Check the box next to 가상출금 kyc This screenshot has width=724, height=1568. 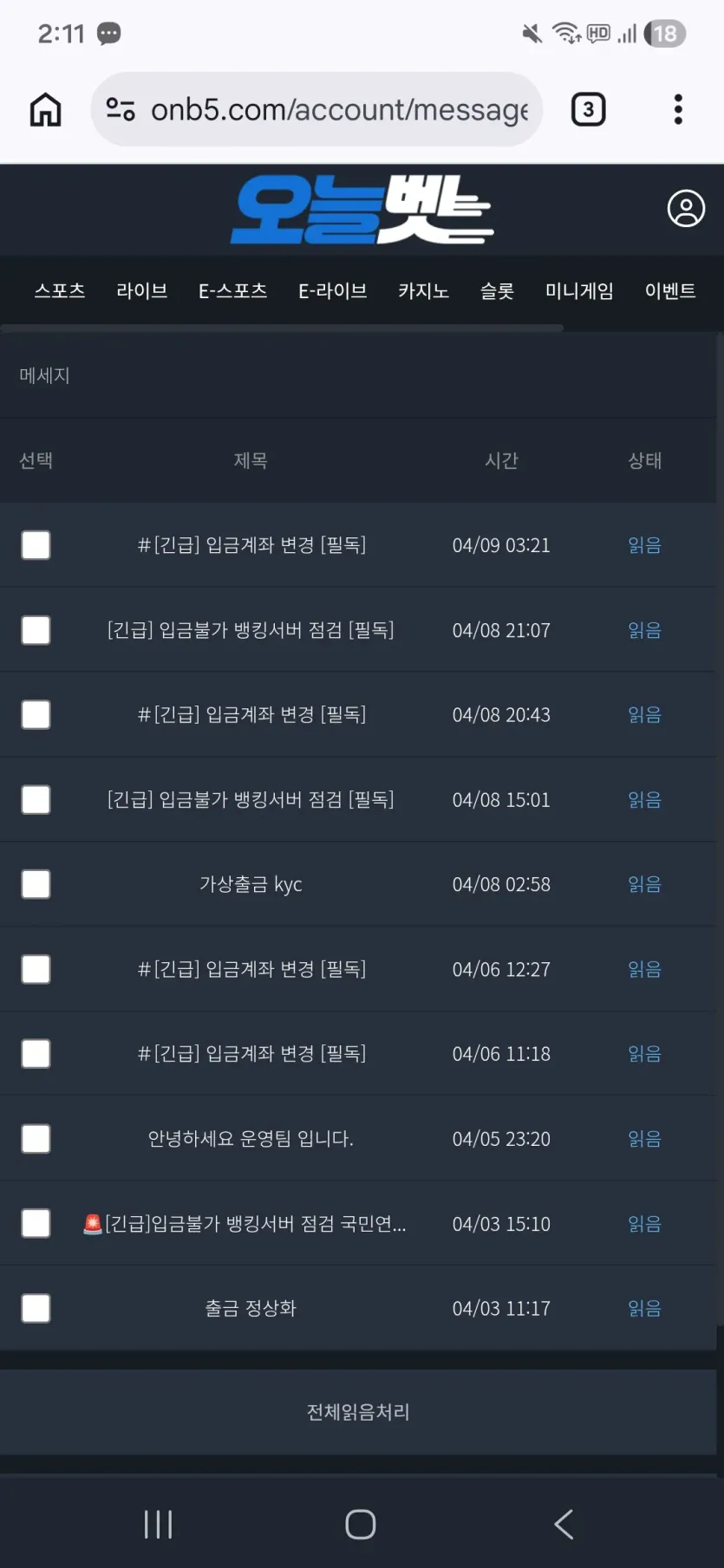point(36,884)
